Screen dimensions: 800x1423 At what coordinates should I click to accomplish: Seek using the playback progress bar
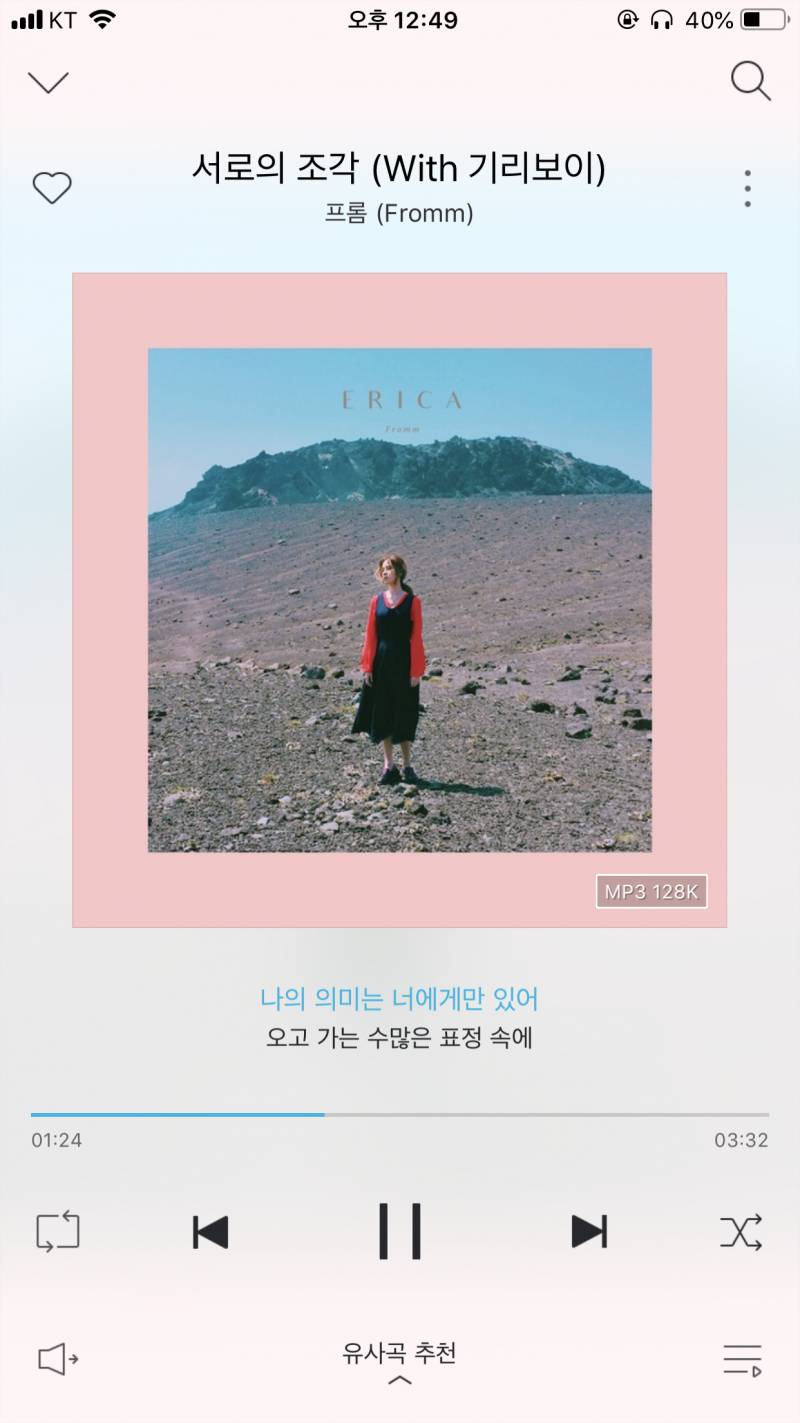[x=400, y=1113]
